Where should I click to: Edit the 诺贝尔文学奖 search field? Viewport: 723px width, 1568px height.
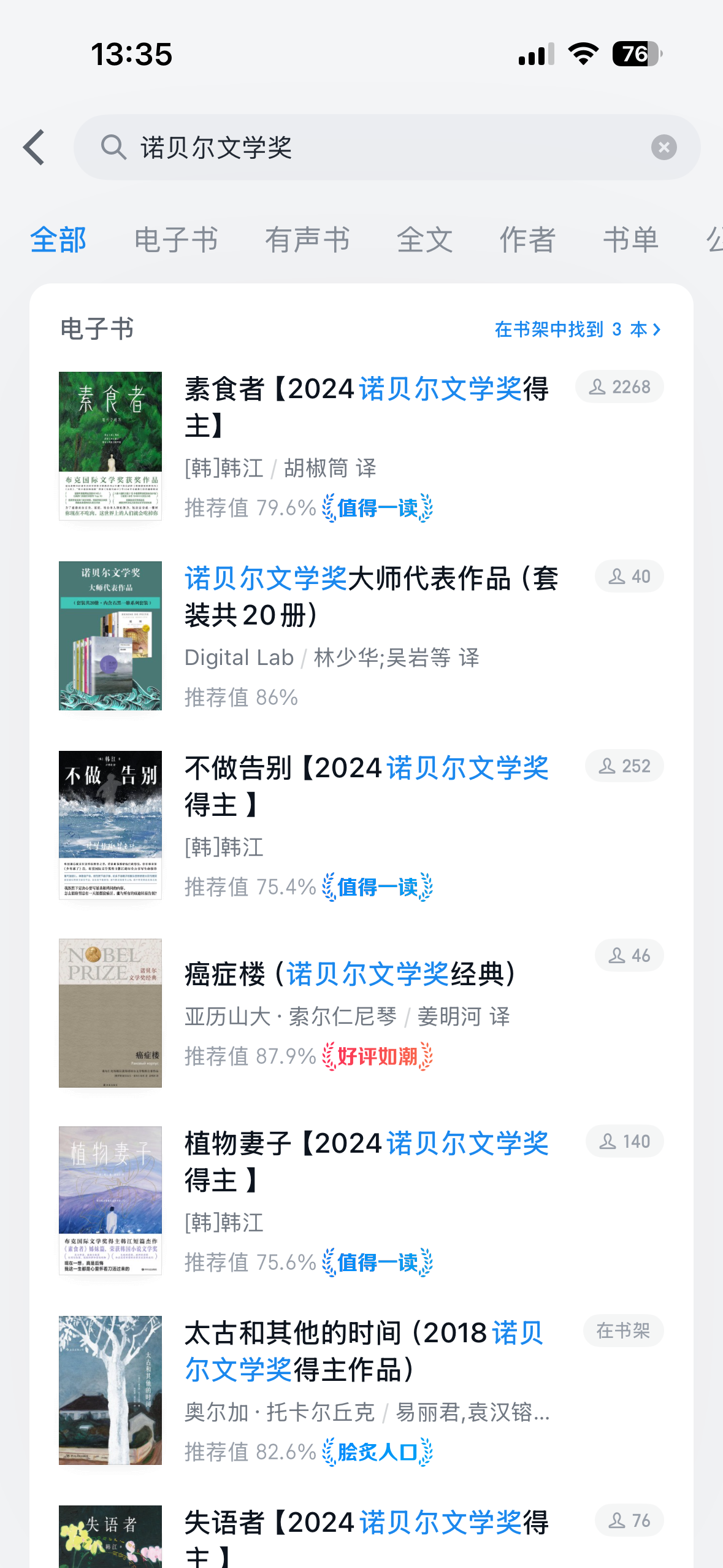380,147
